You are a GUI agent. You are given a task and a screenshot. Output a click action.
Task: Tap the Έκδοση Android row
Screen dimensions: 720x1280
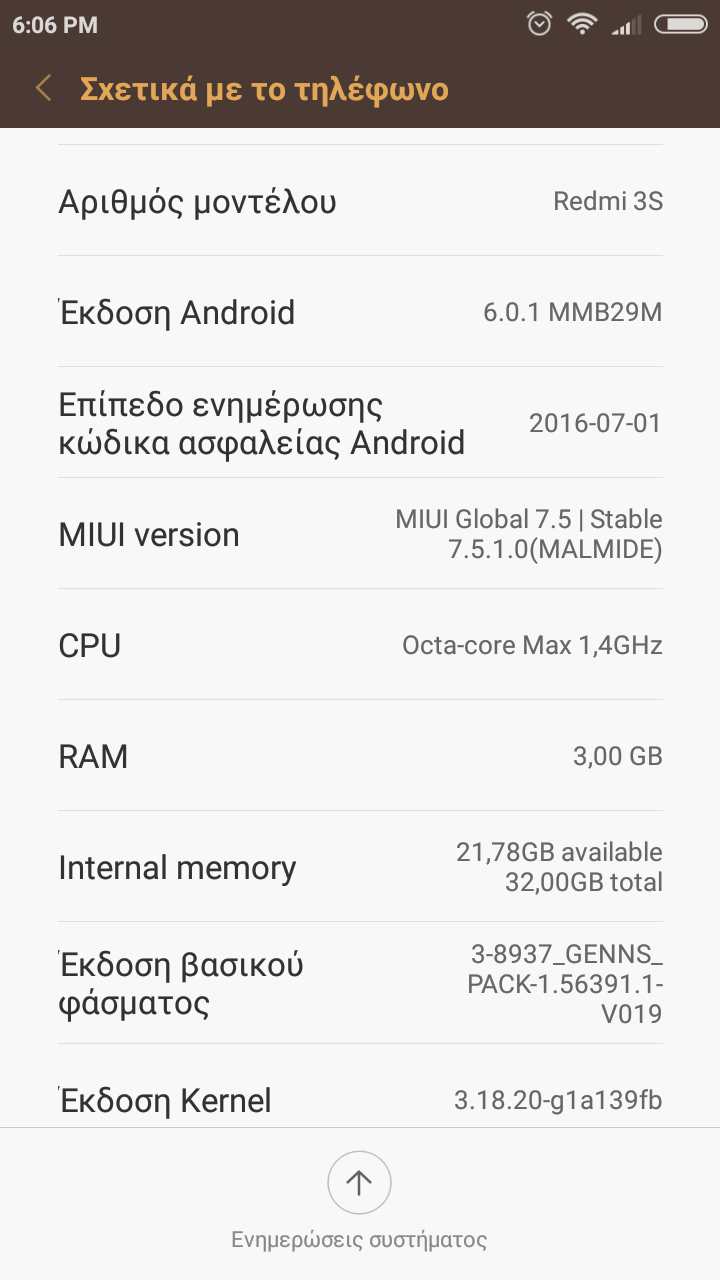tap(360, 312)
